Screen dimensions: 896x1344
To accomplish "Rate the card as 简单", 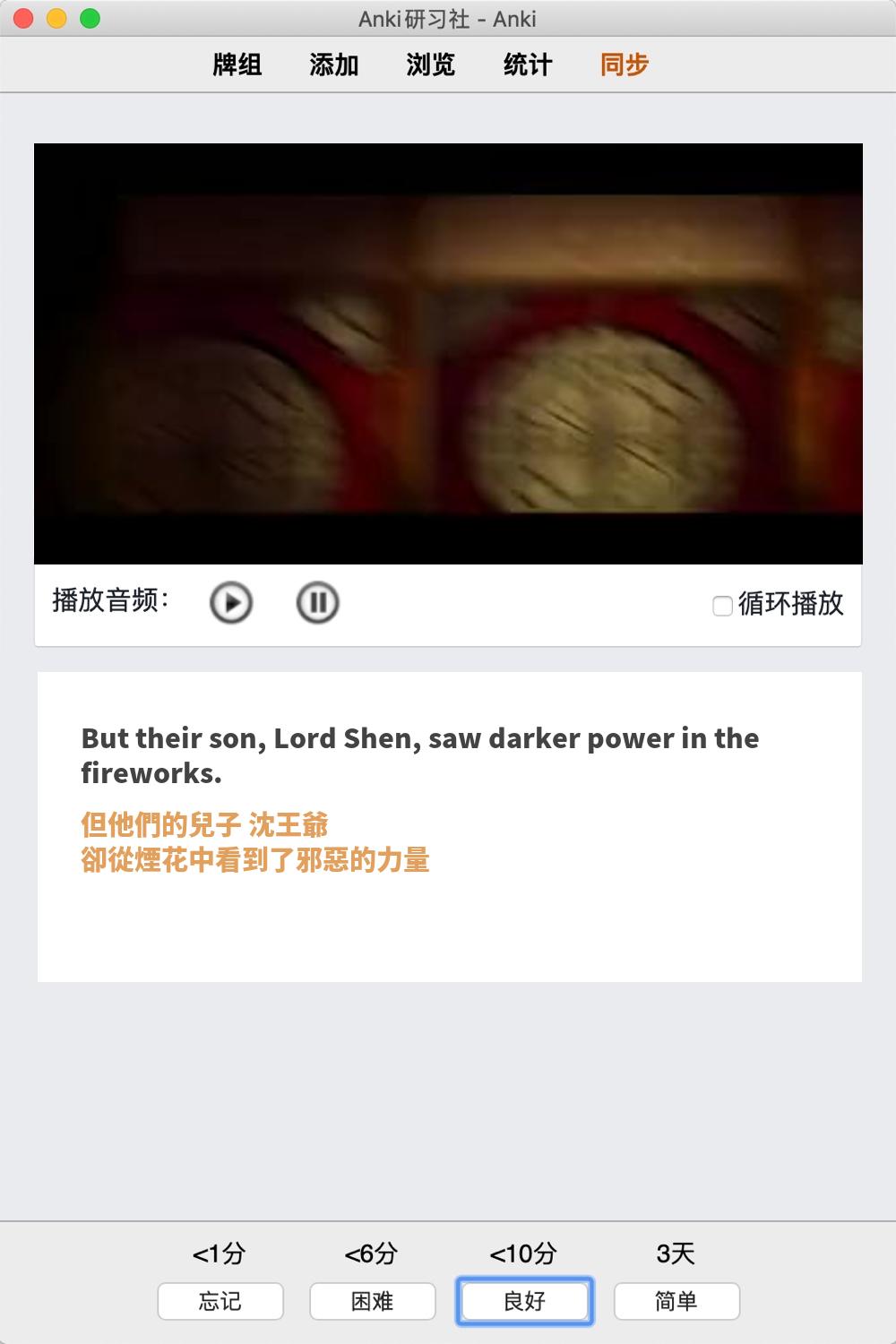I will point(676,1301).
